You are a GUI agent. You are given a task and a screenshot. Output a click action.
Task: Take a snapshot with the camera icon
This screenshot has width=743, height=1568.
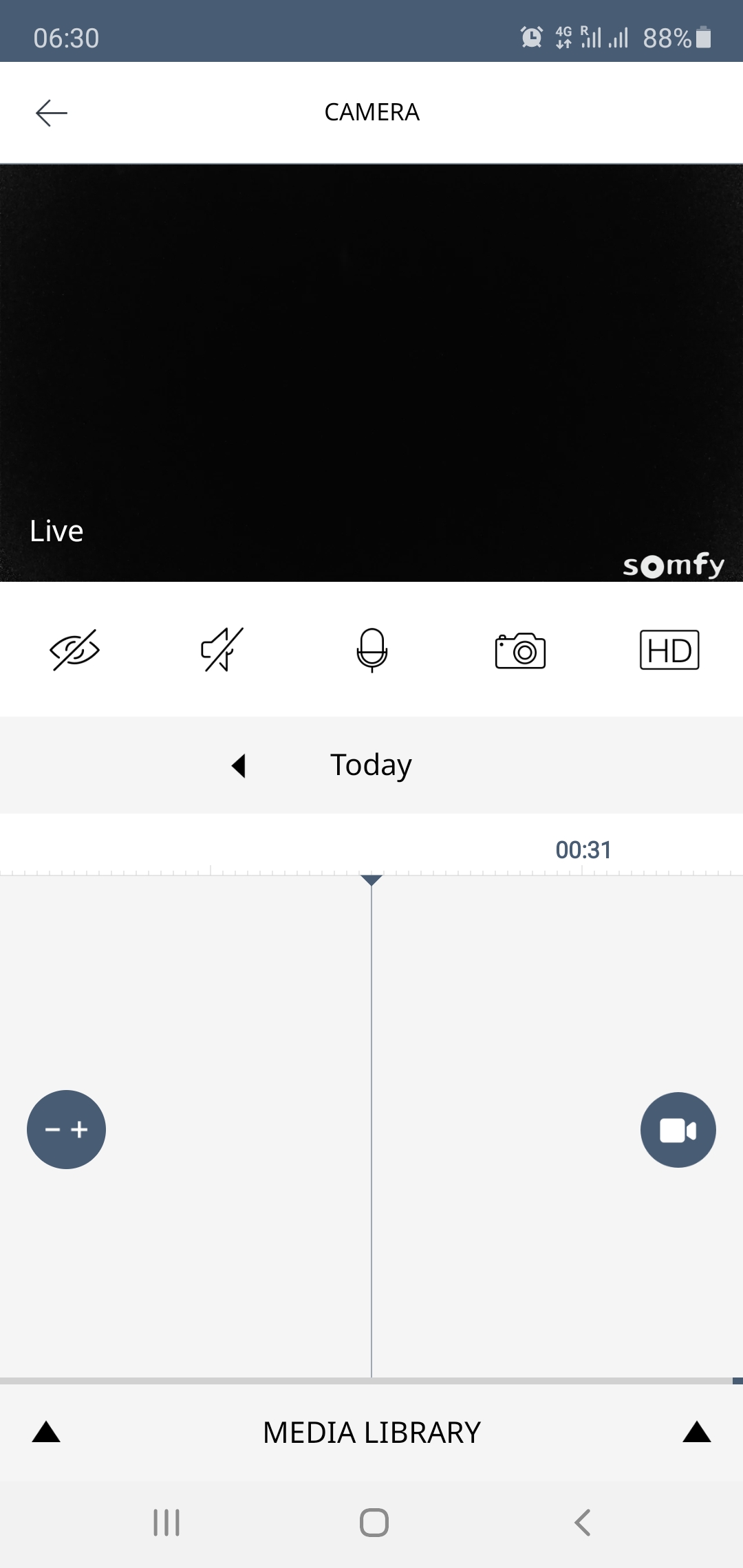(521, 651)
